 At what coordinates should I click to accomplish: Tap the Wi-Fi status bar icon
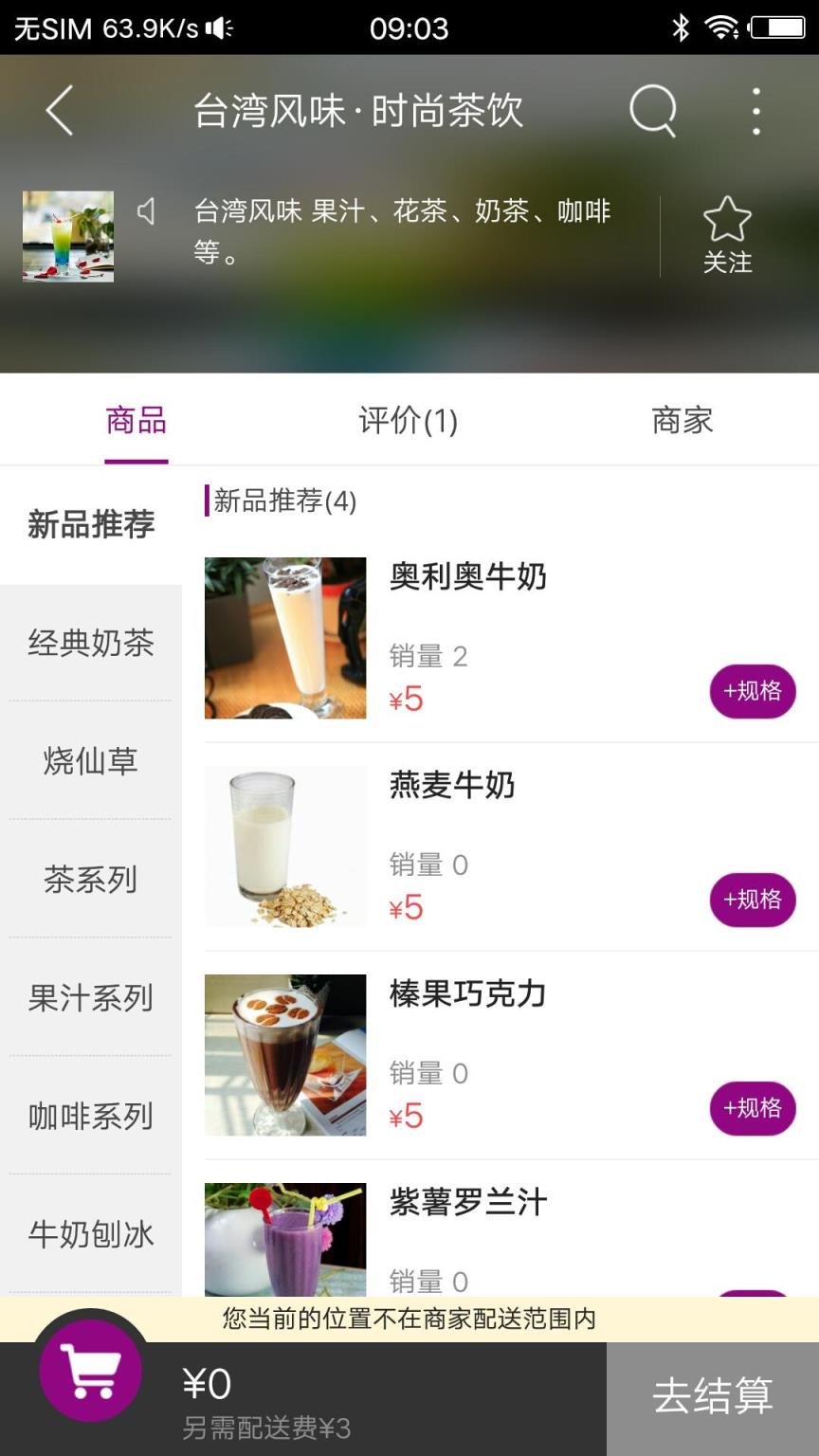click(x=722, y=27)
